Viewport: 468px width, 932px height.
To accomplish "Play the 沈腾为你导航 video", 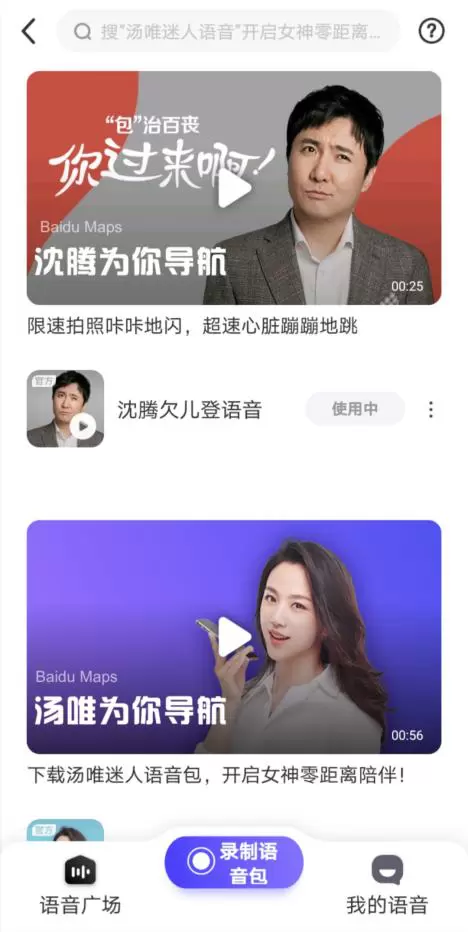I will 234,188.
